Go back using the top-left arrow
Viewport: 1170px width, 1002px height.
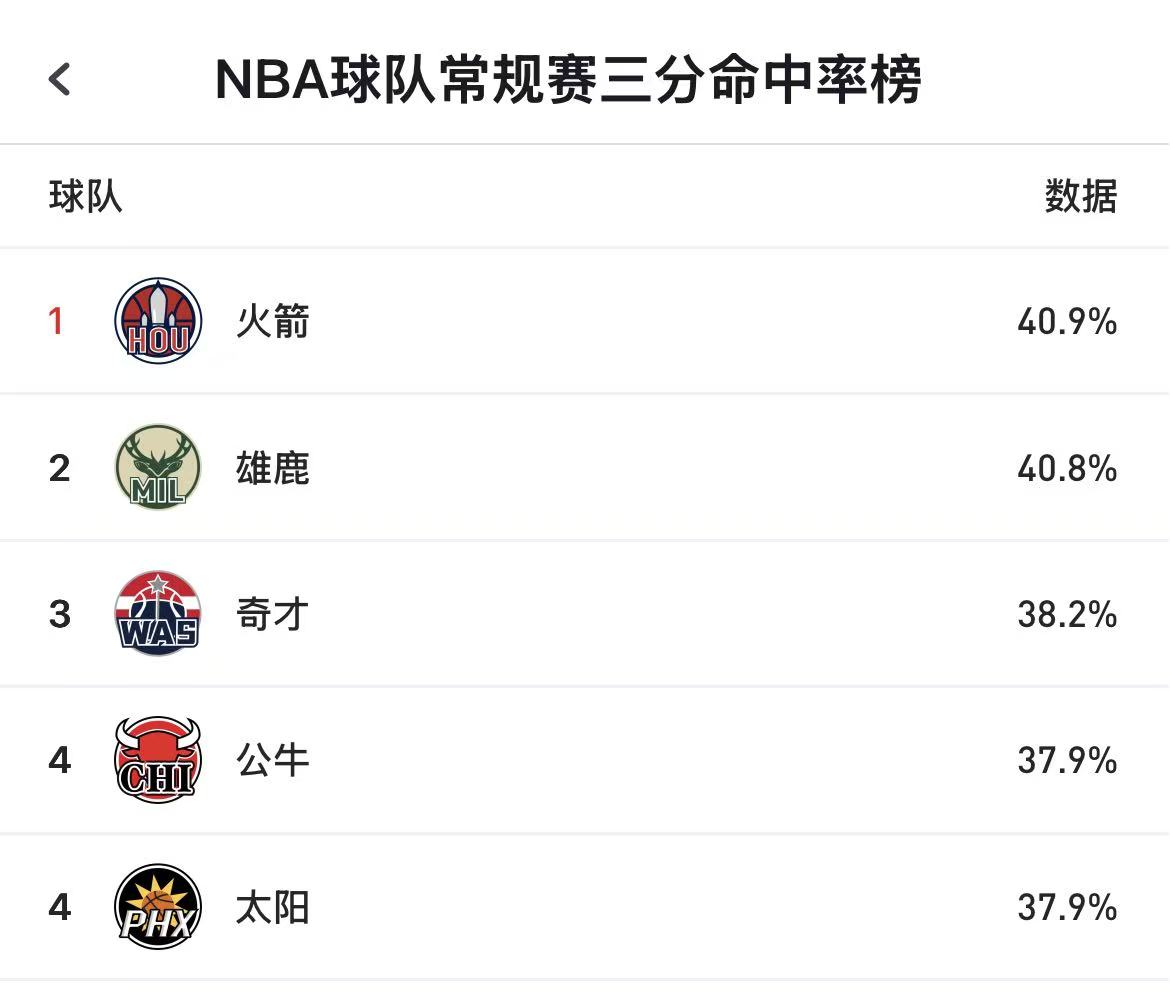tap(60, 79)
